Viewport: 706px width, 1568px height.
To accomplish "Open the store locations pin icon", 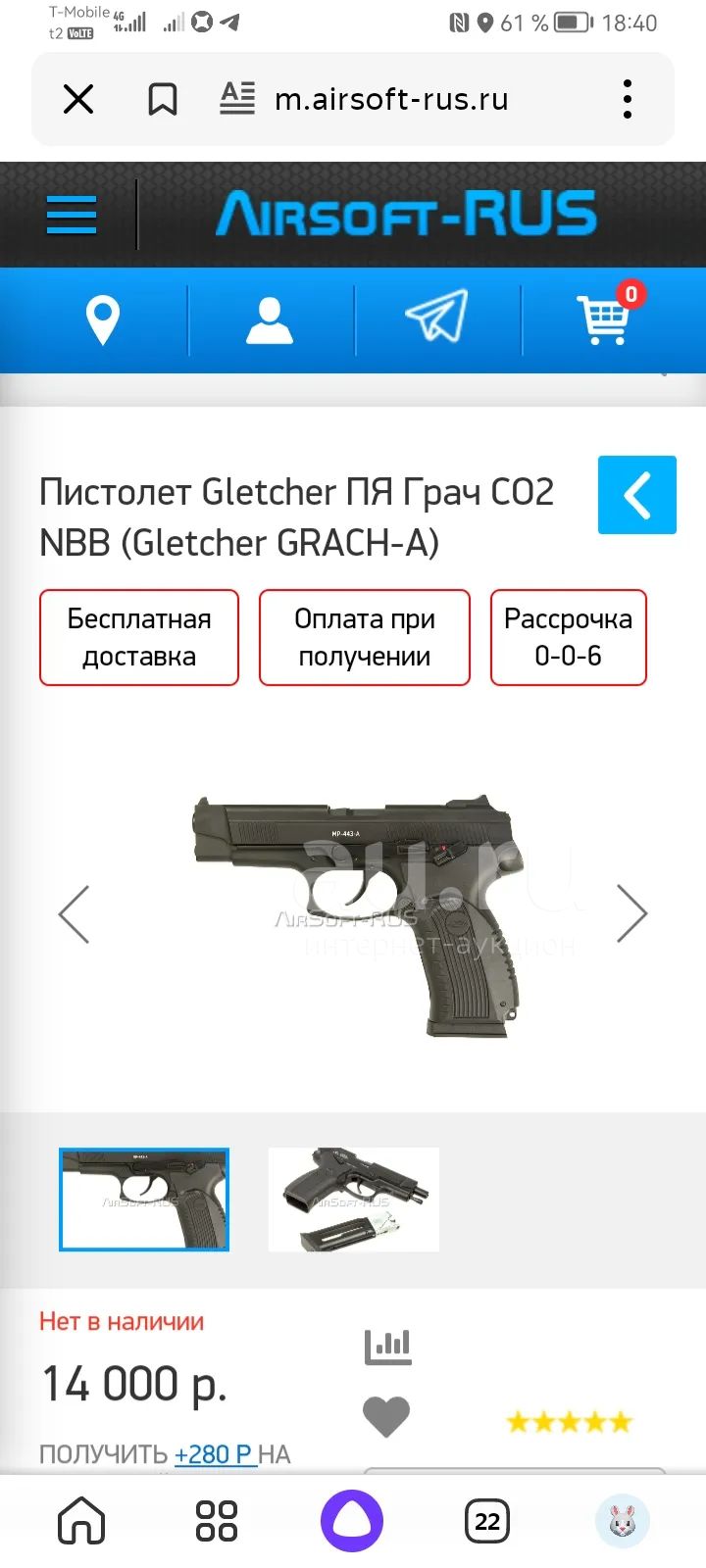I will [103, 319].
